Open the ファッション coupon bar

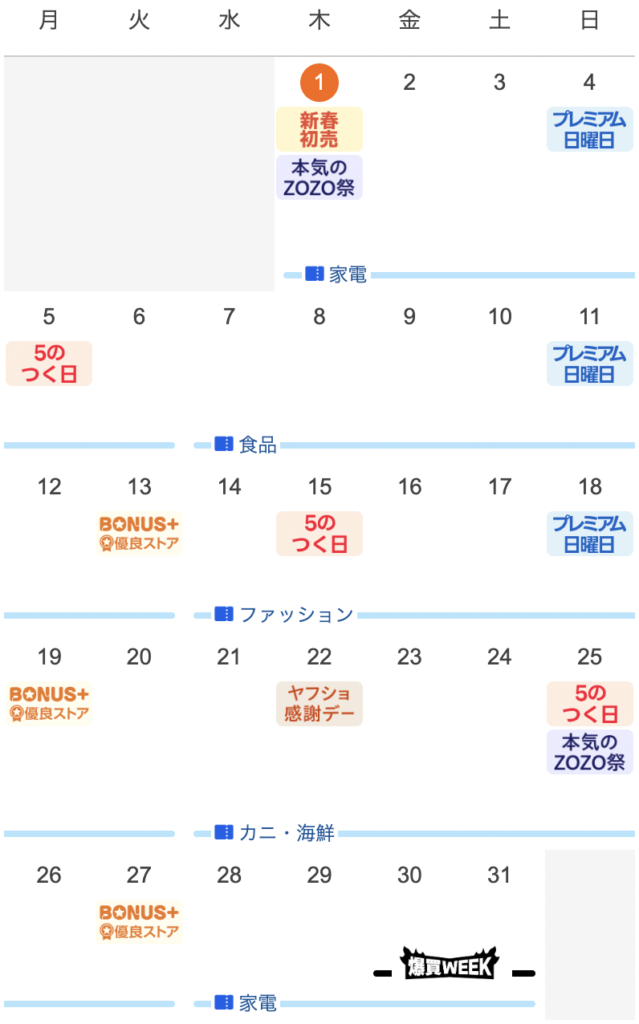coord(285,614)
